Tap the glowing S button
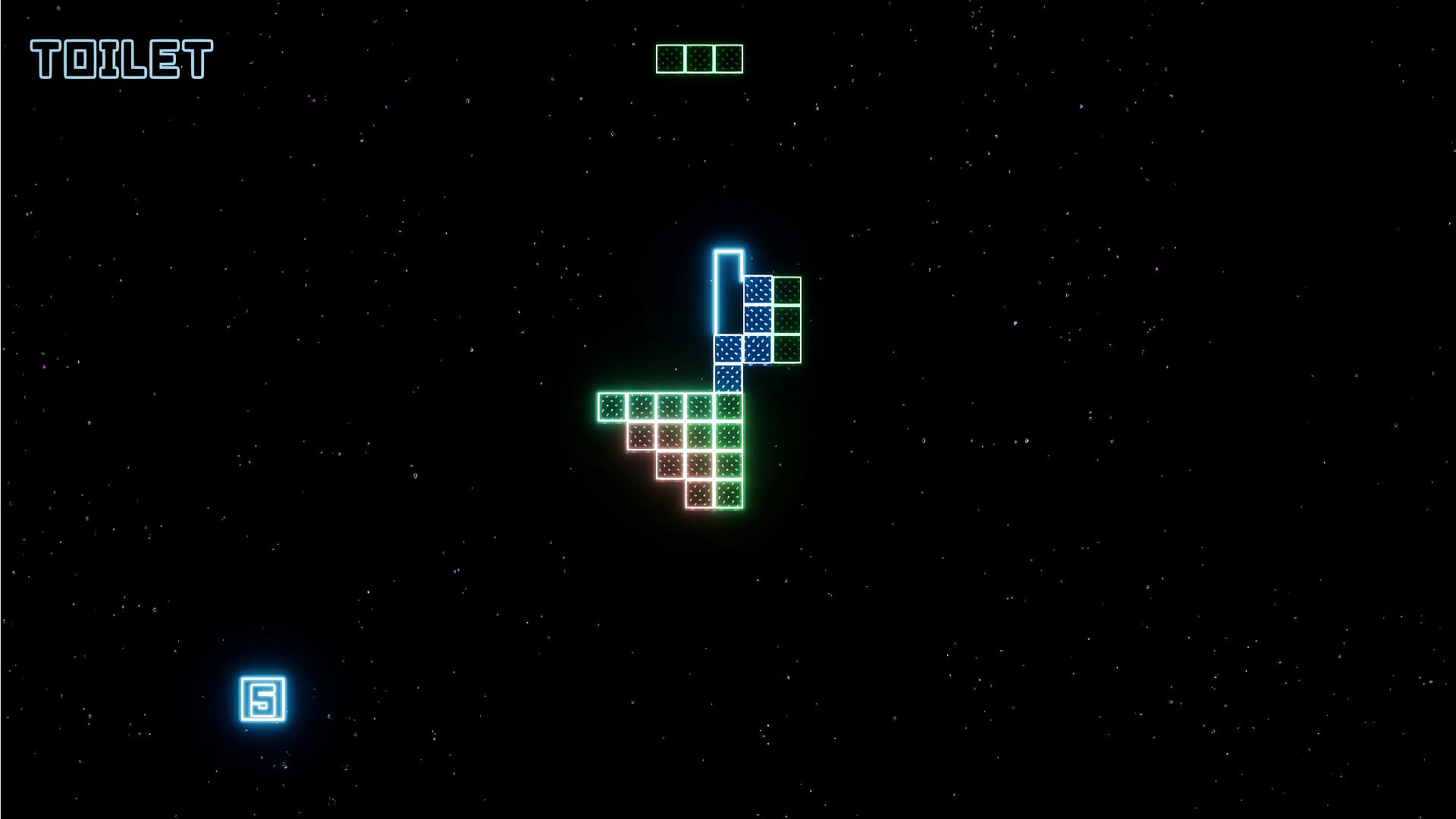This screenshot has width=1456, height=819. coord(262,698)
